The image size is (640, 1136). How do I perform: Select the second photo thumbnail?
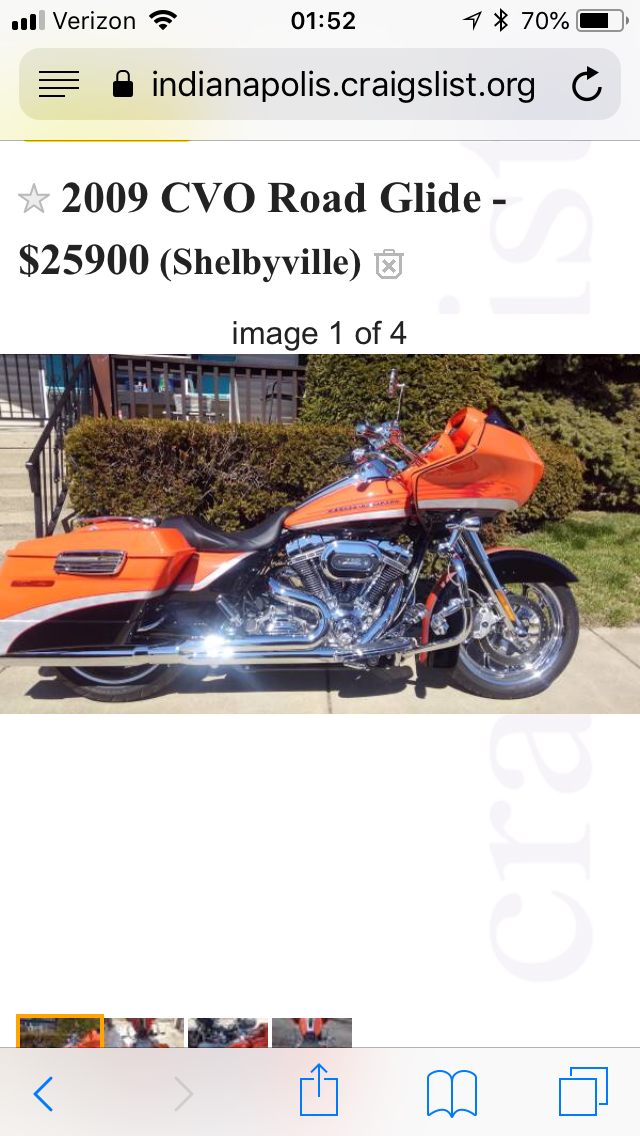point(144,1033)
